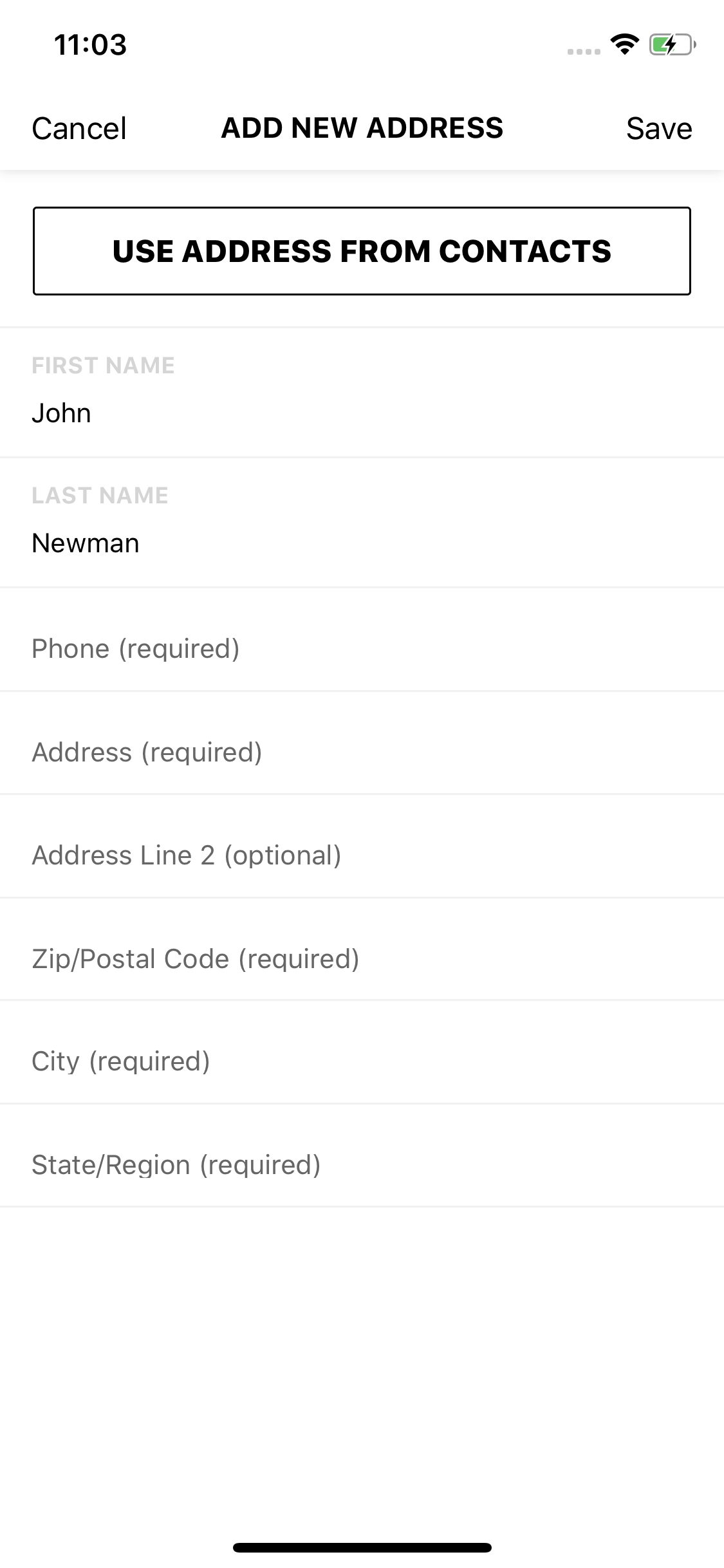Tap the 11:03 clock in the status bar
The width and height of the screenshot is (724, 1568).
[x=89, y=45]
